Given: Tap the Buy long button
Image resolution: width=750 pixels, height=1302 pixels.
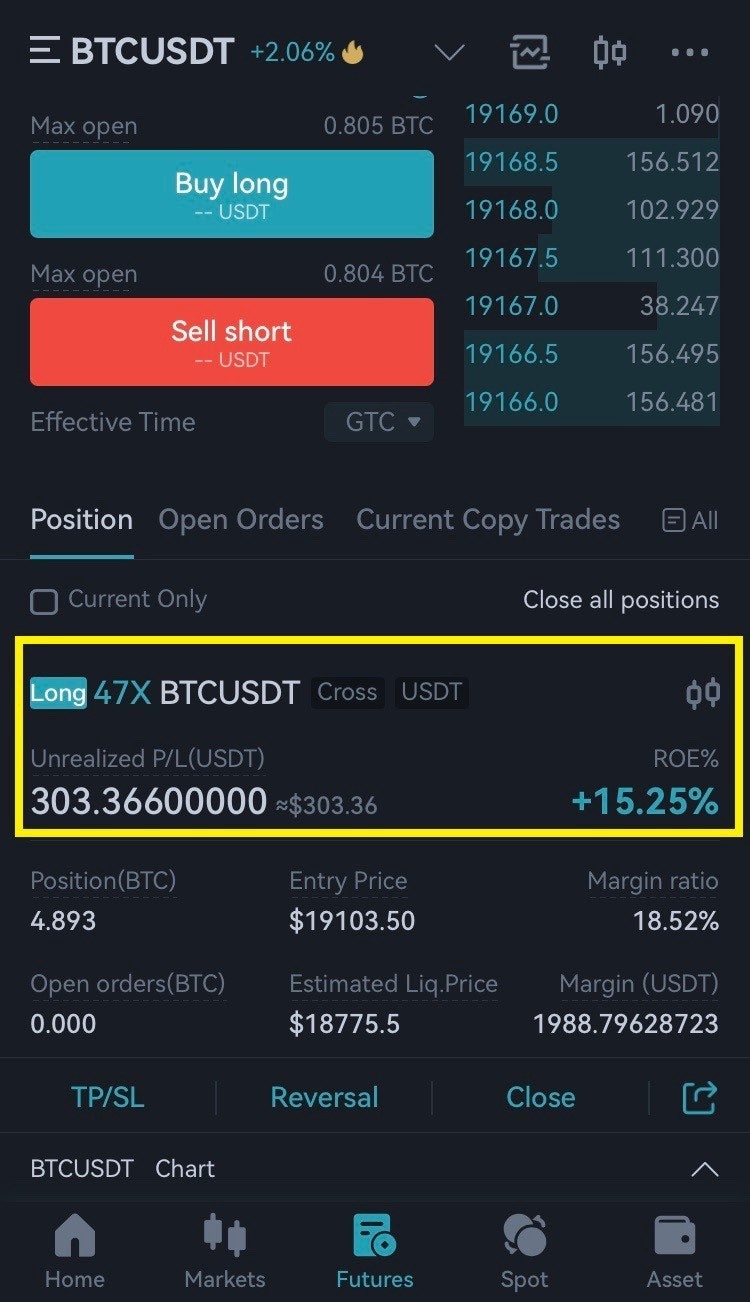Looking at the screenshot, I should [x=232, y=194].
